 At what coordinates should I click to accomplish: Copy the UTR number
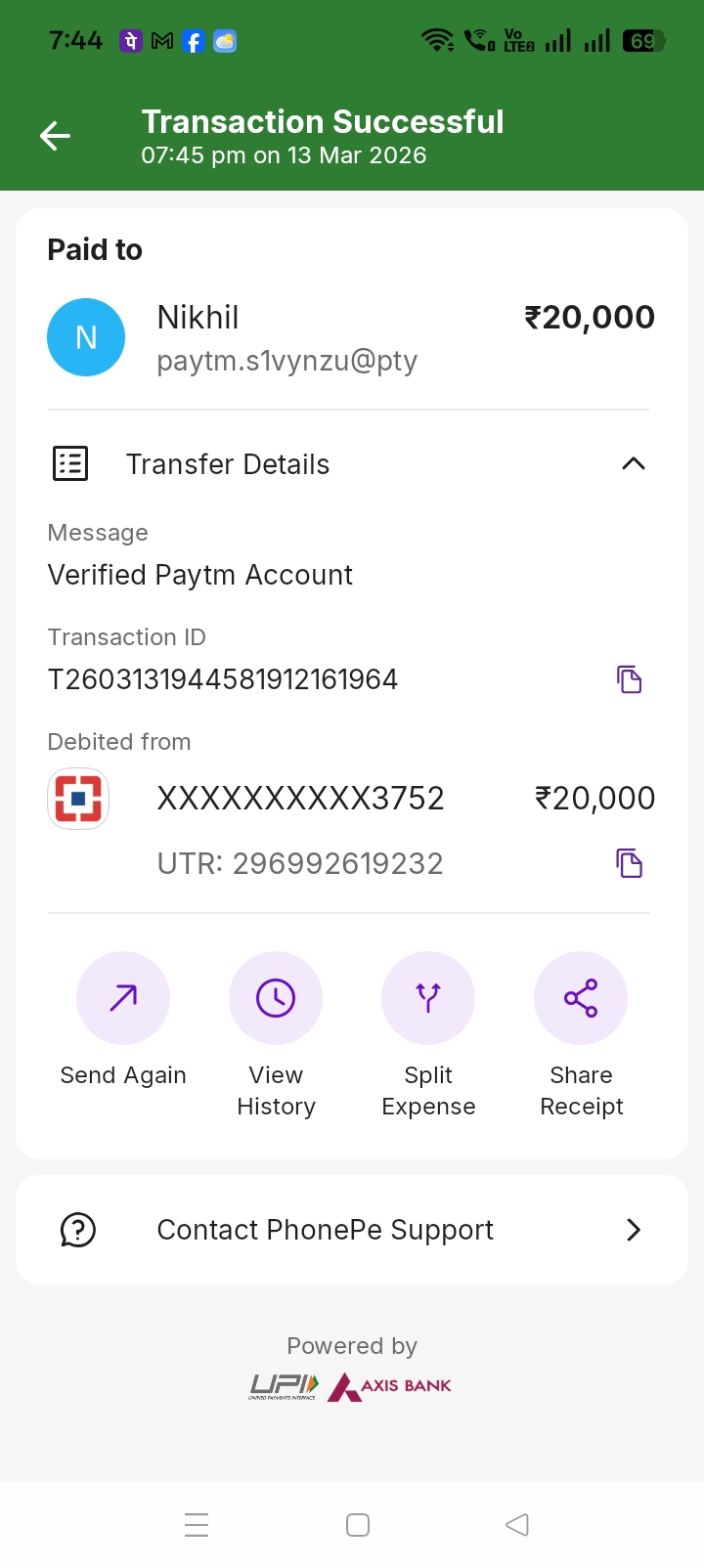point(629,863)
